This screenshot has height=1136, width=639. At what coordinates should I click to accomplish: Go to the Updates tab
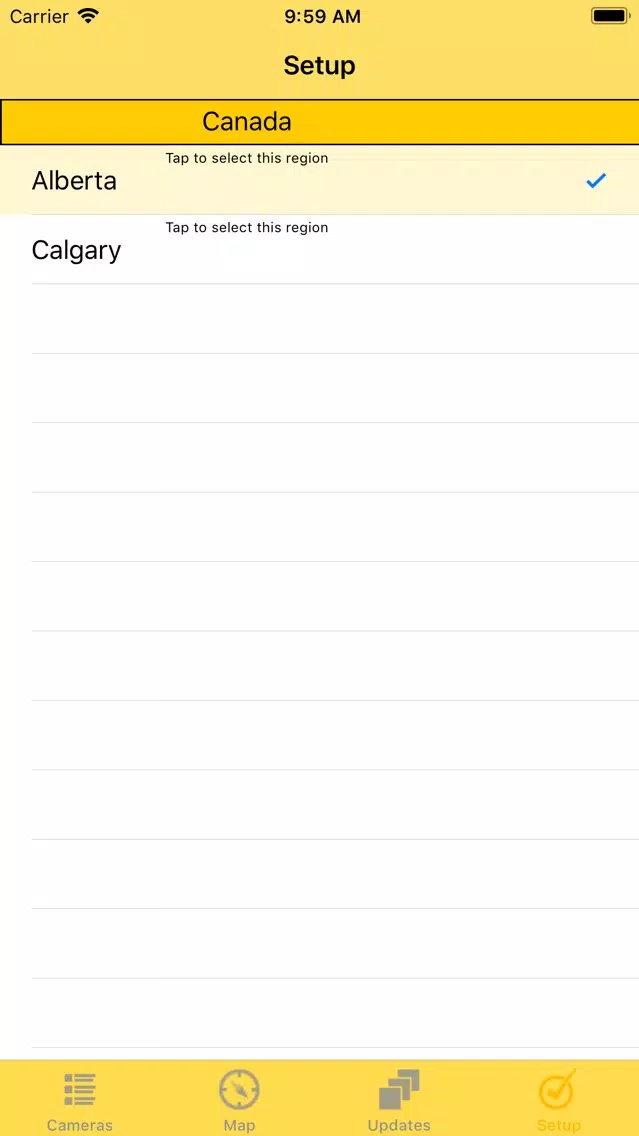[399, 1100]
